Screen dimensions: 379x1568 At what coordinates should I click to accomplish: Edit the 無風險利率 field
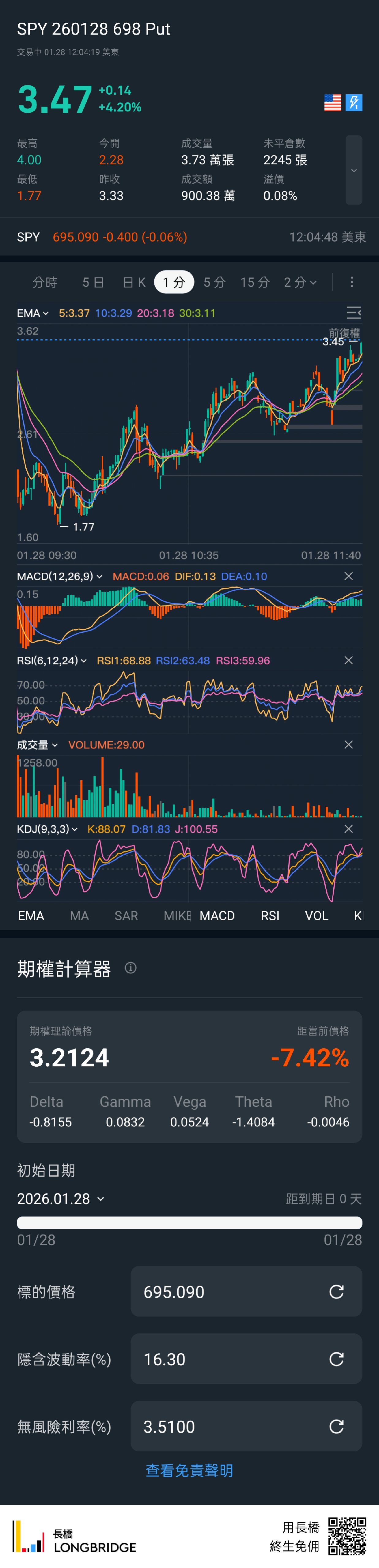pos(232,1427)
